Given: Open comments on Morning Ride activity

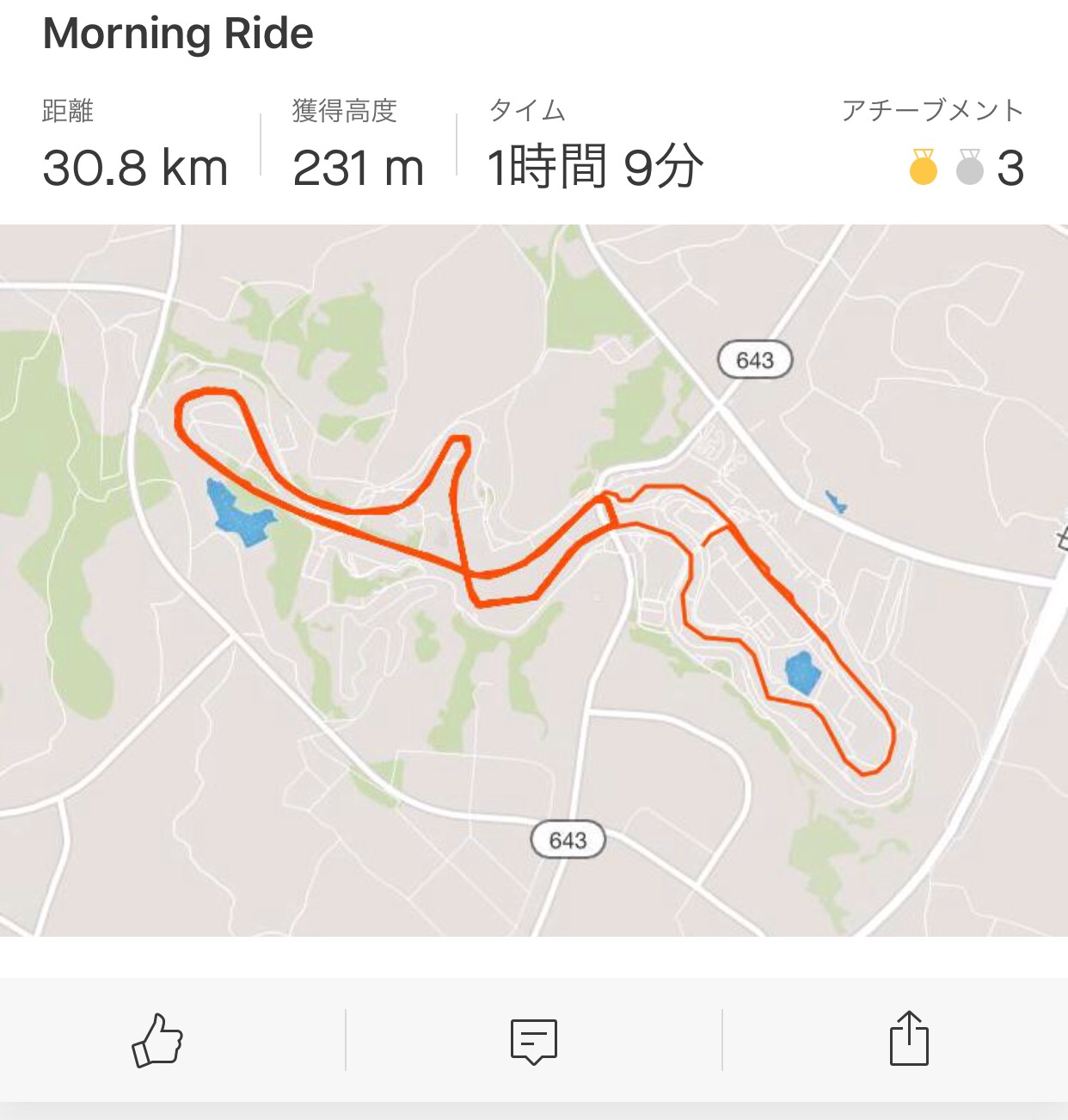Looking at the screenshot, I should [533, 1040].
